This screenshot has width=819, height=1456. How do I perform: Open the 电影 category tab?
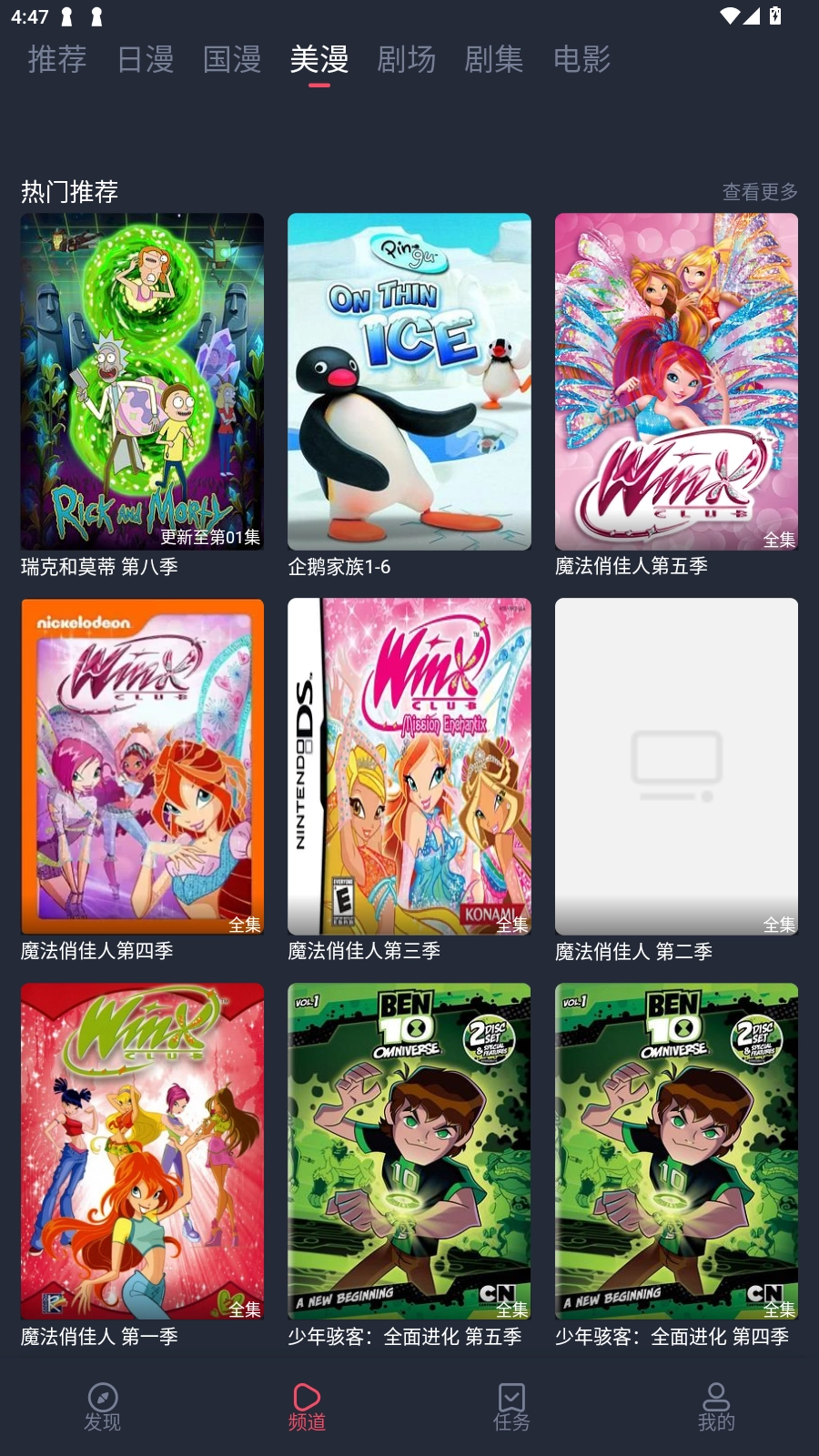click(581, 59)
